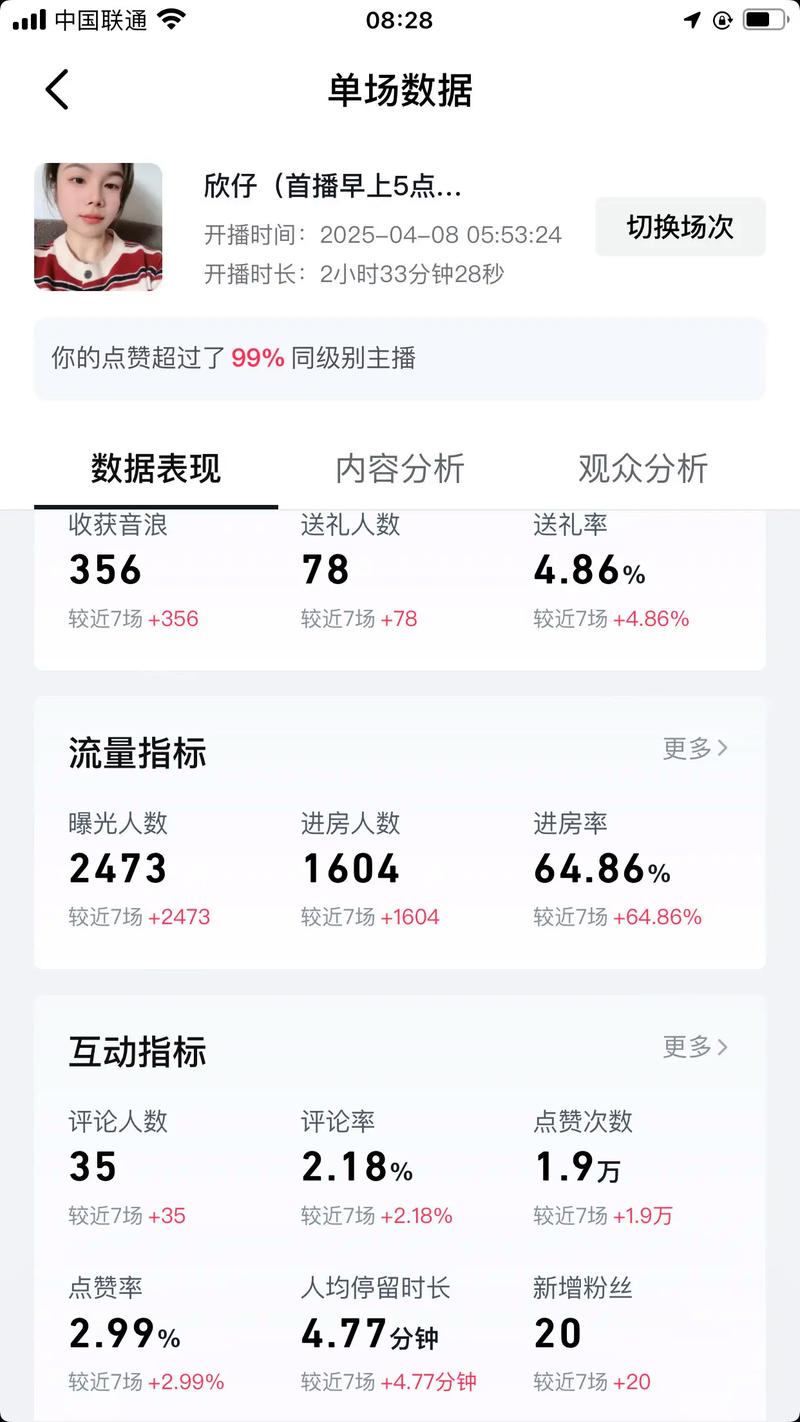Tap the 切换场次 button
800x1422 pixels.
pos(680,227)
